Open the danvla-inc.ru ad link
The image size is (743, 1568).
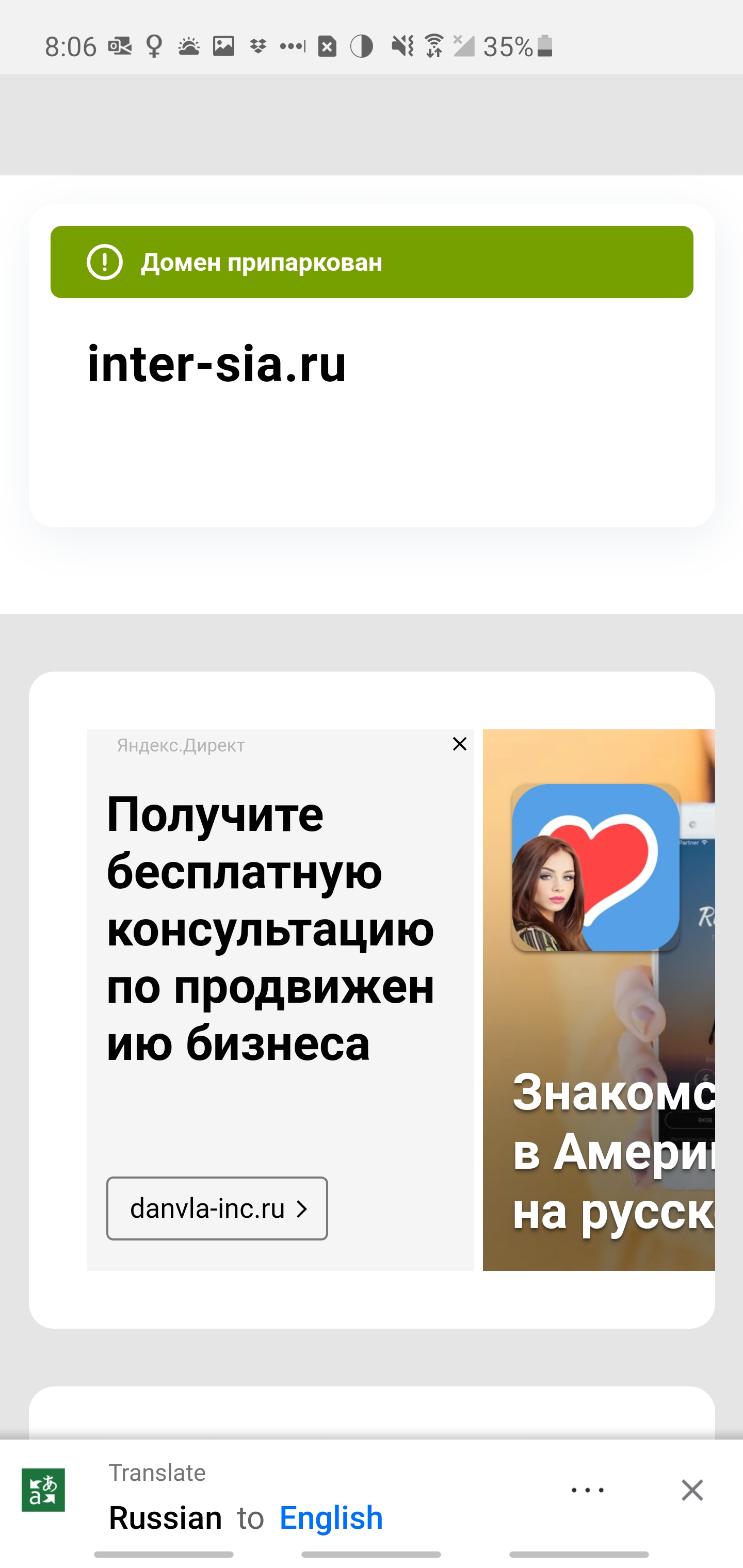click(x=217, y=1208)
